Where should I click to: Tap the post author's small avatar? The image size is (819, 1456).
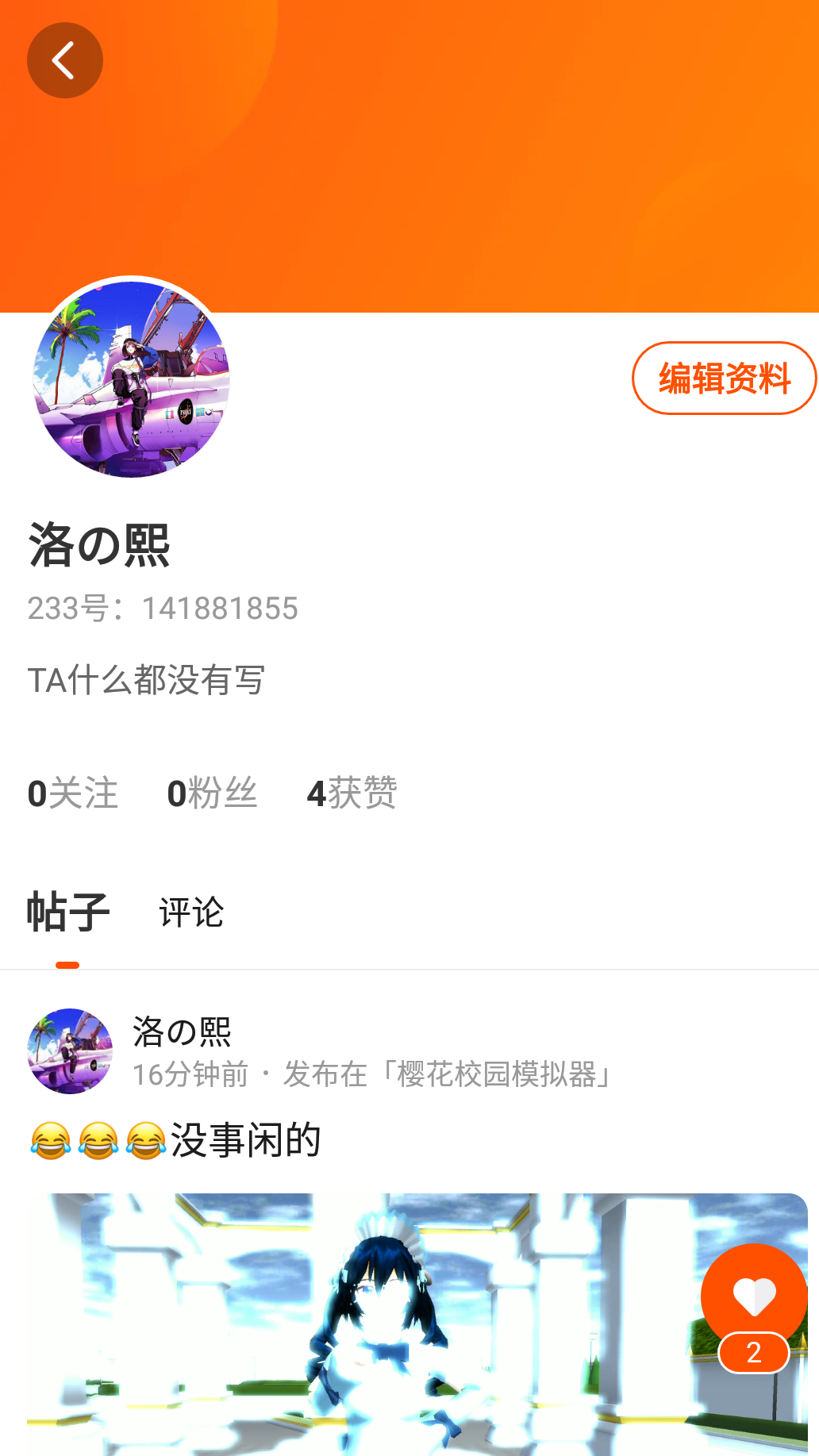(70, 1051)
